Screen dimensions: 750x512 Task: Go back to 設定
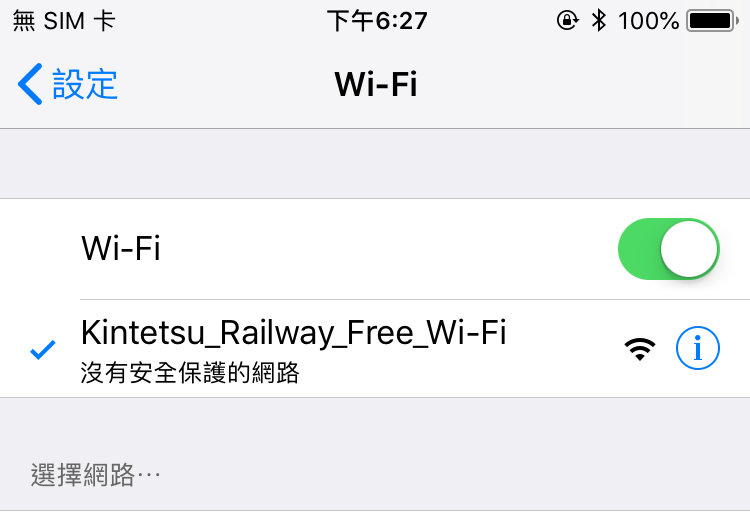(68, 85)
